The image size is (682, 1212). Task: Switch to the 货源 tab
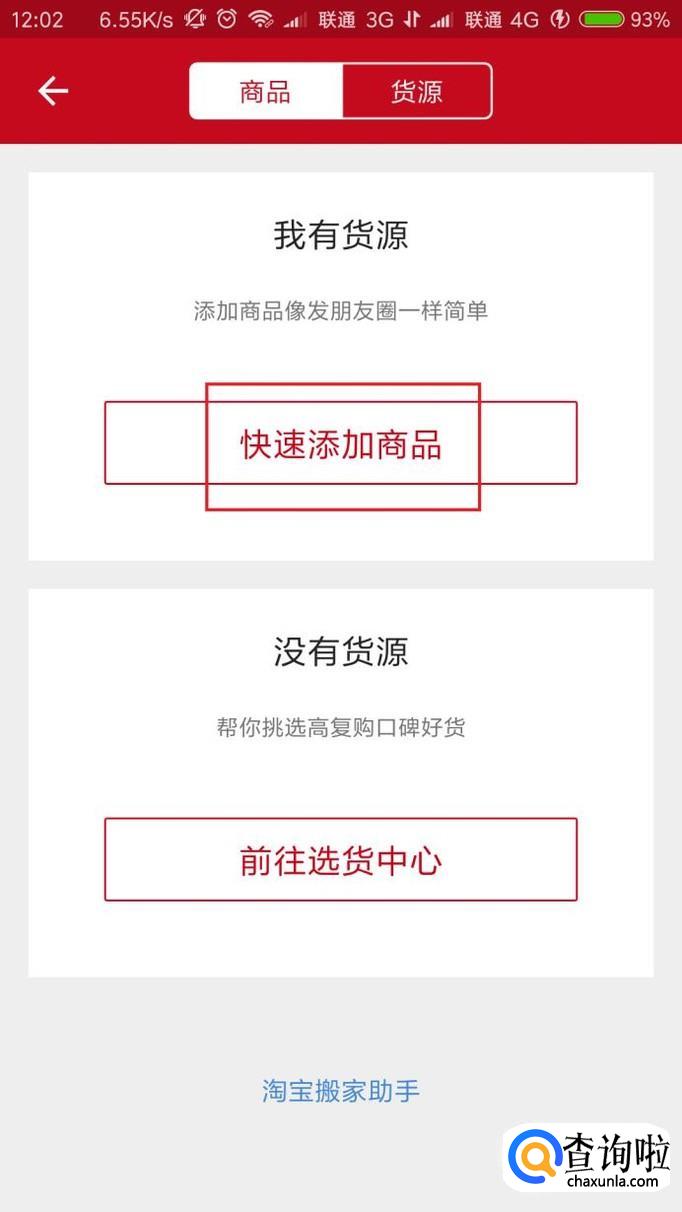(x=417, y=92)
